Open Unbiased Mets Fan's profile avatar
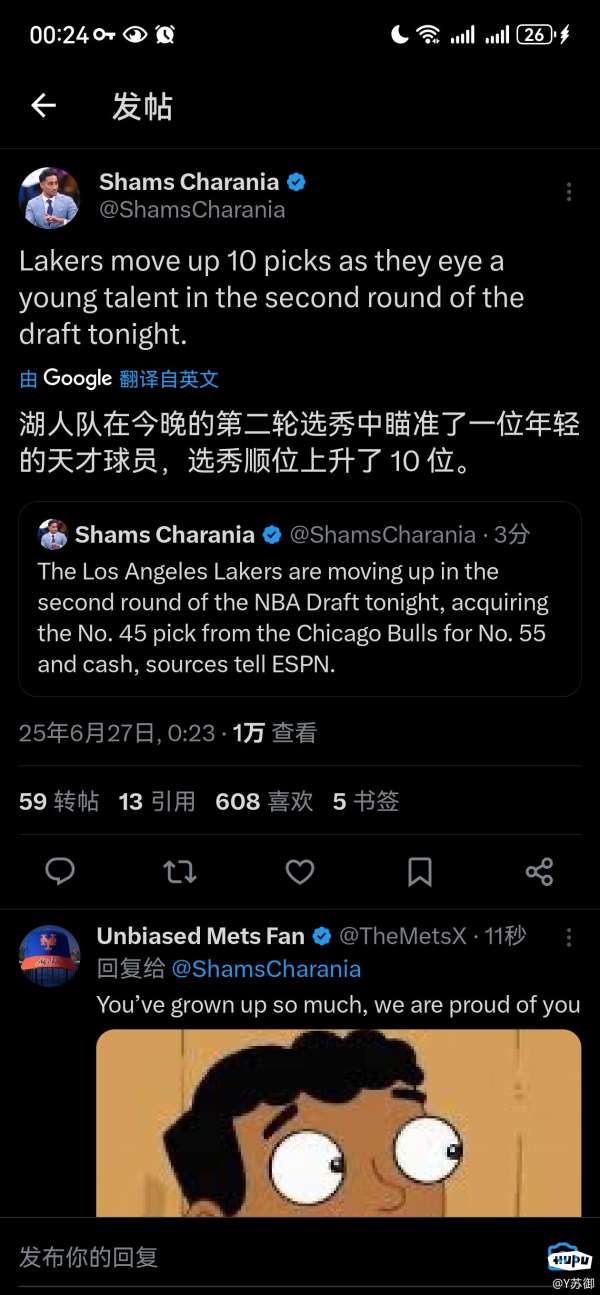Image resolution: width=600 pixels, height=1295 pixels. 49,955
